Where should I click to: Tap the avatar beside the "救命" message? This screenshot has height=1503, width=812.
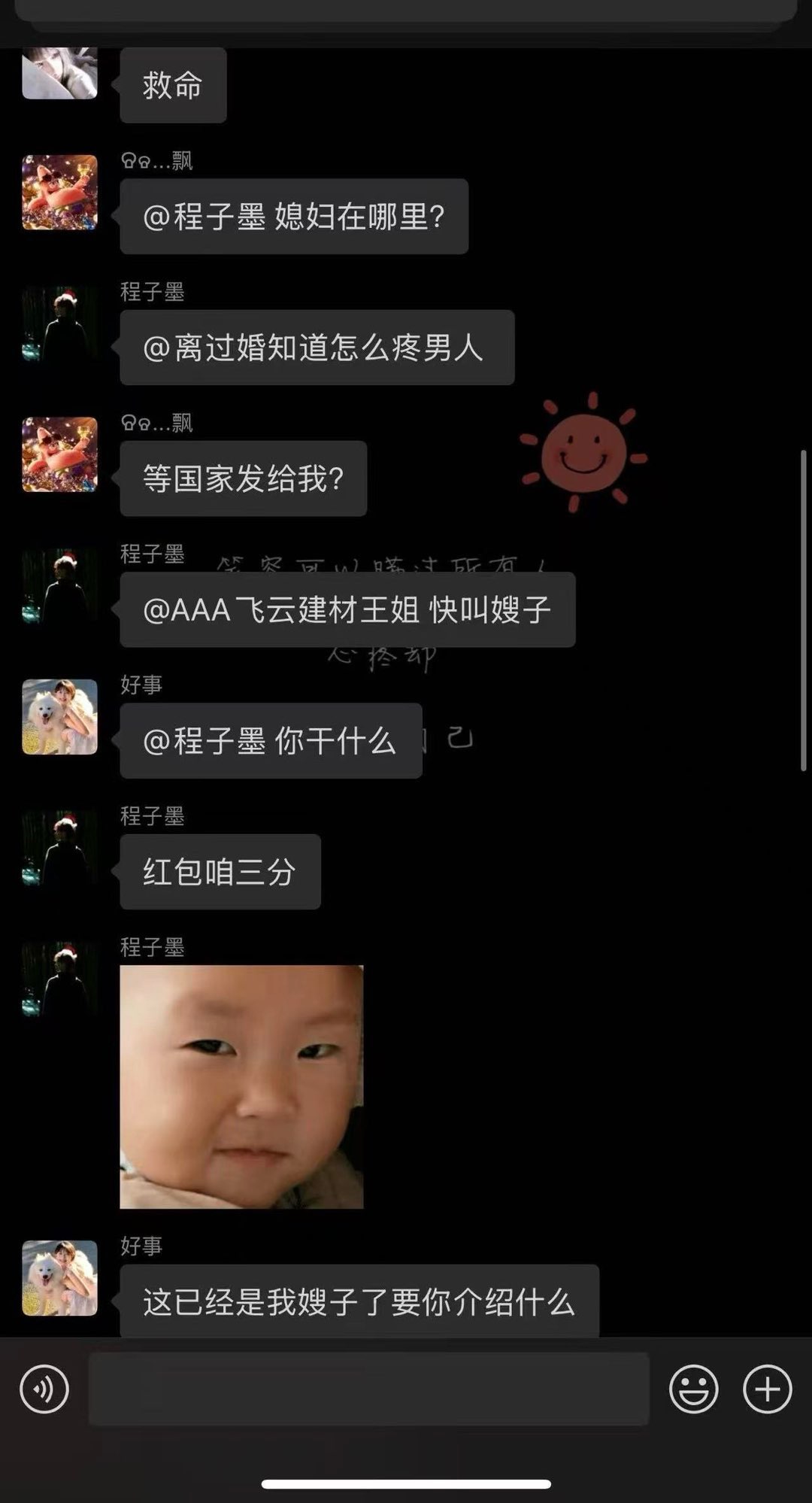[x=60, y=74]
